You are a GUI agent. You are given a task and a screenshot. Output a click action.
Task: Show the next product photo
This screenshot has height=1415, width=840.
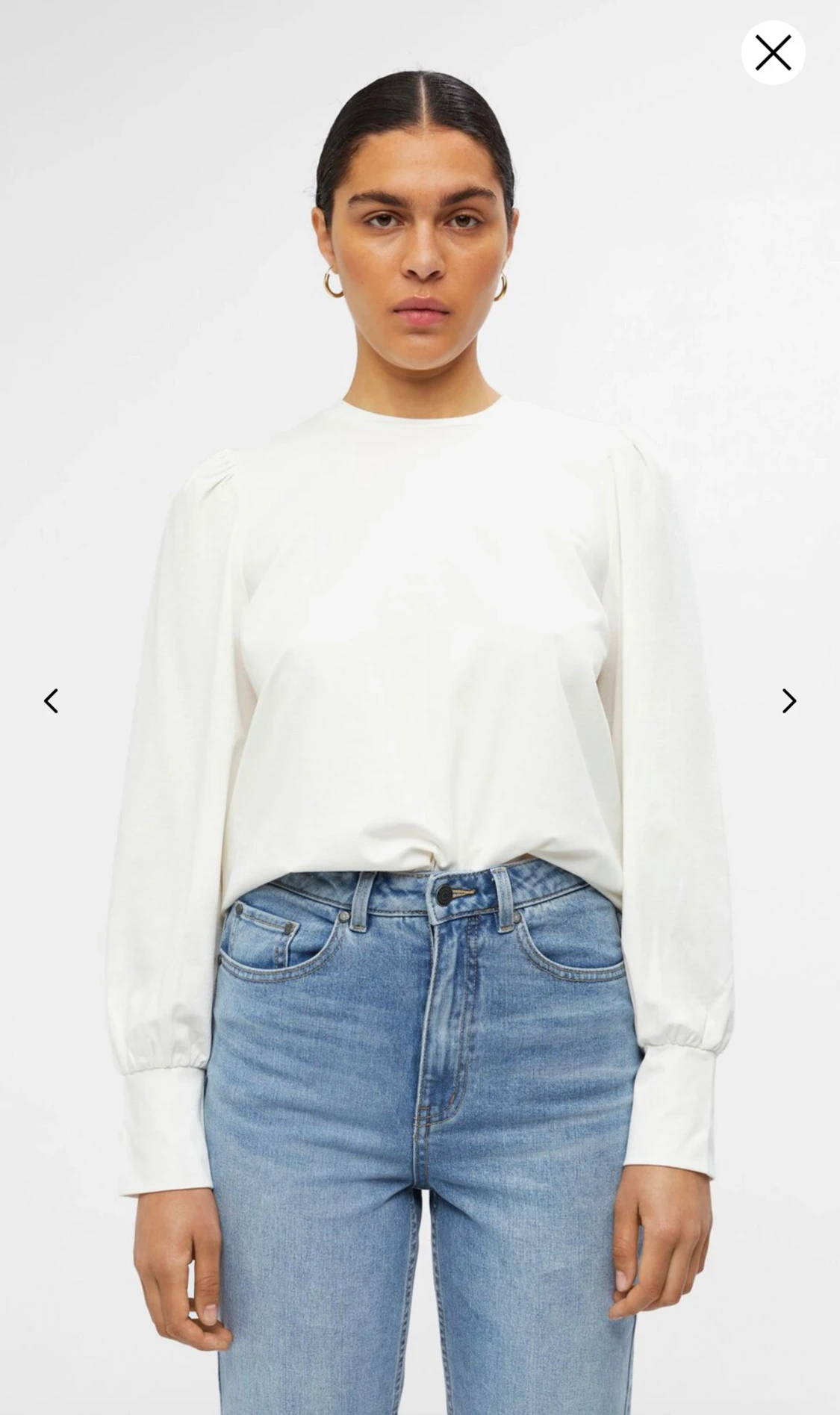(788, 700)
